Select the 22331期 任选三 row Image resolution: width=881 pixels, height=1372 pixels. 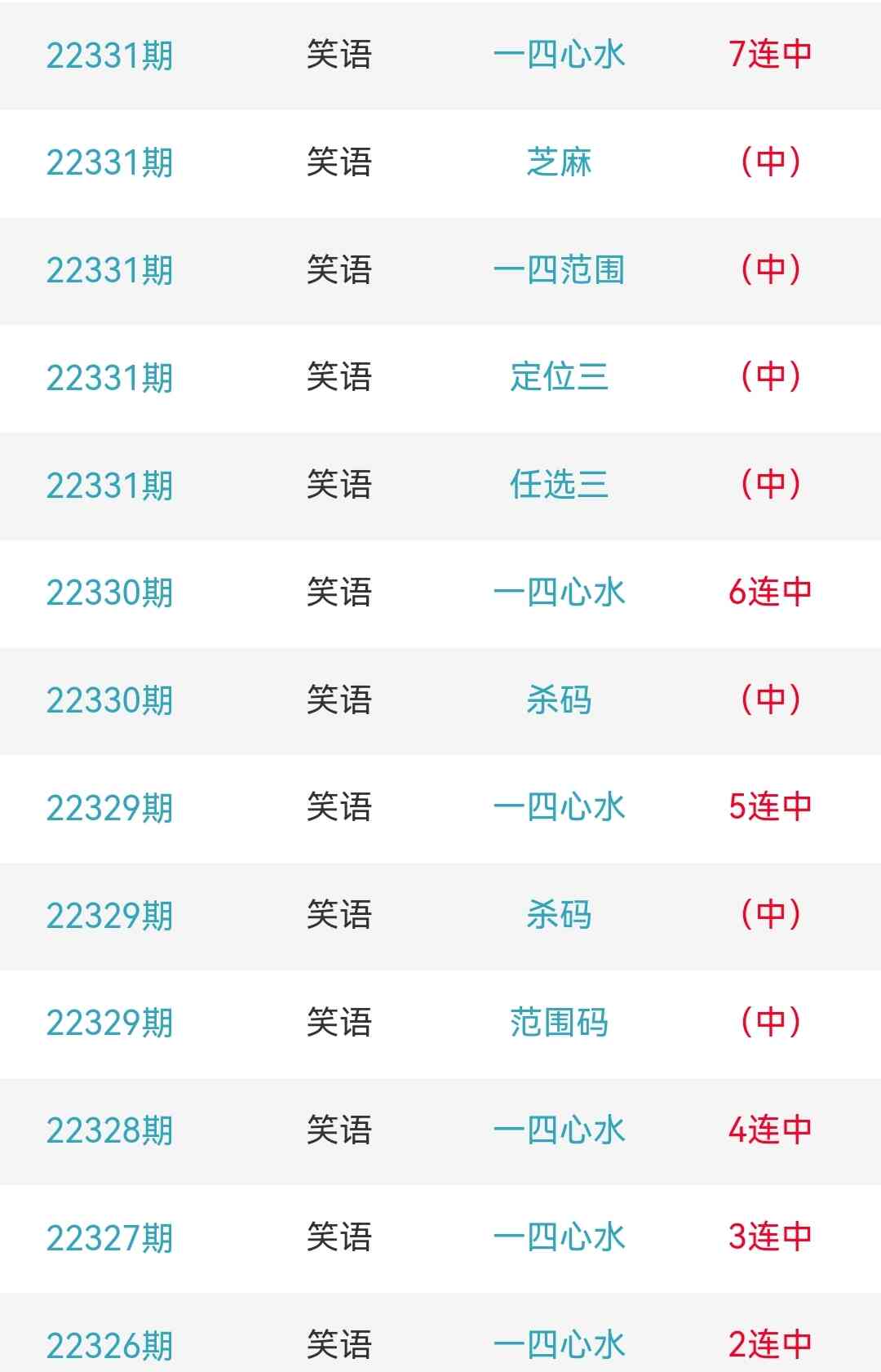[x=559, y=485]
